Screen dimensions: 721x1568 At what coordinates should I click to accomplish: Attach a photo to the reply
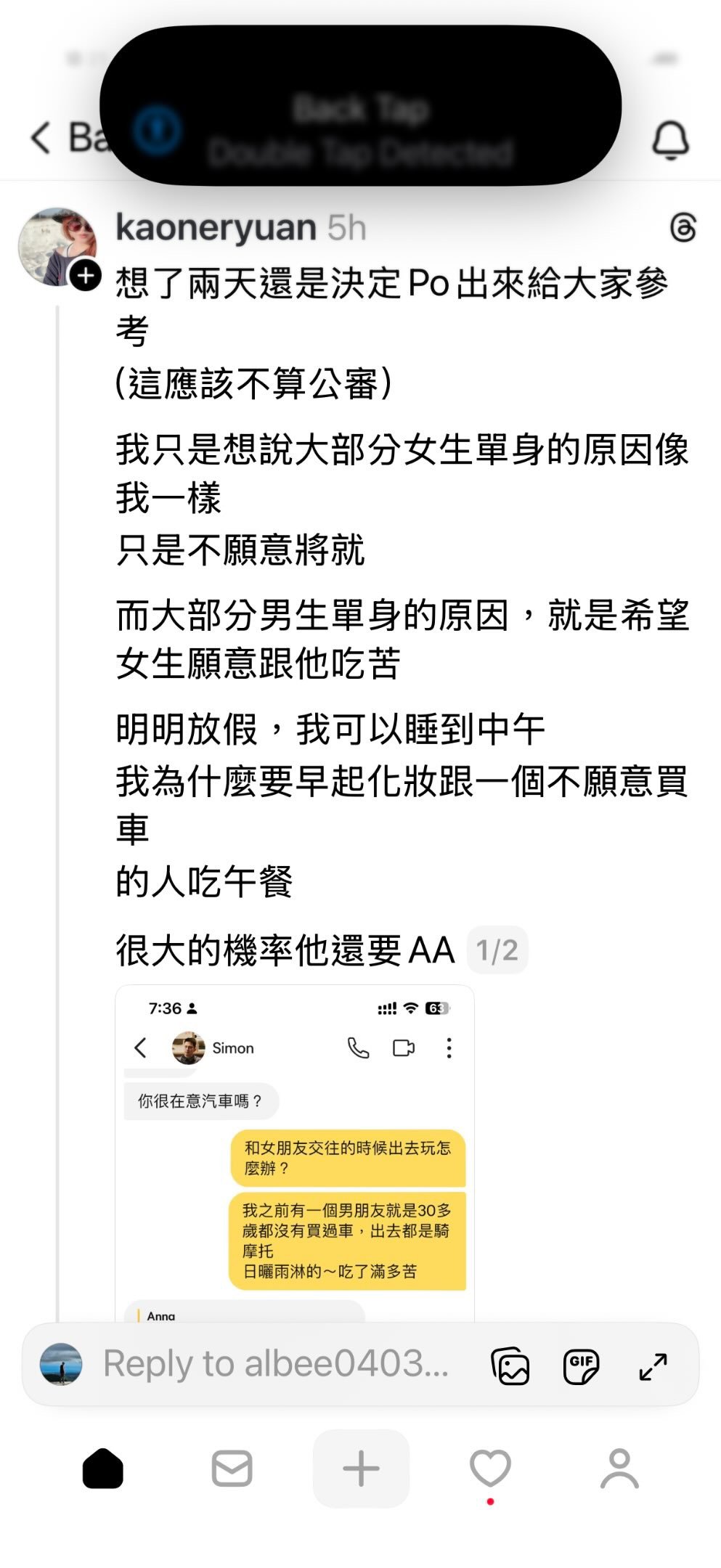point(510,1365)
